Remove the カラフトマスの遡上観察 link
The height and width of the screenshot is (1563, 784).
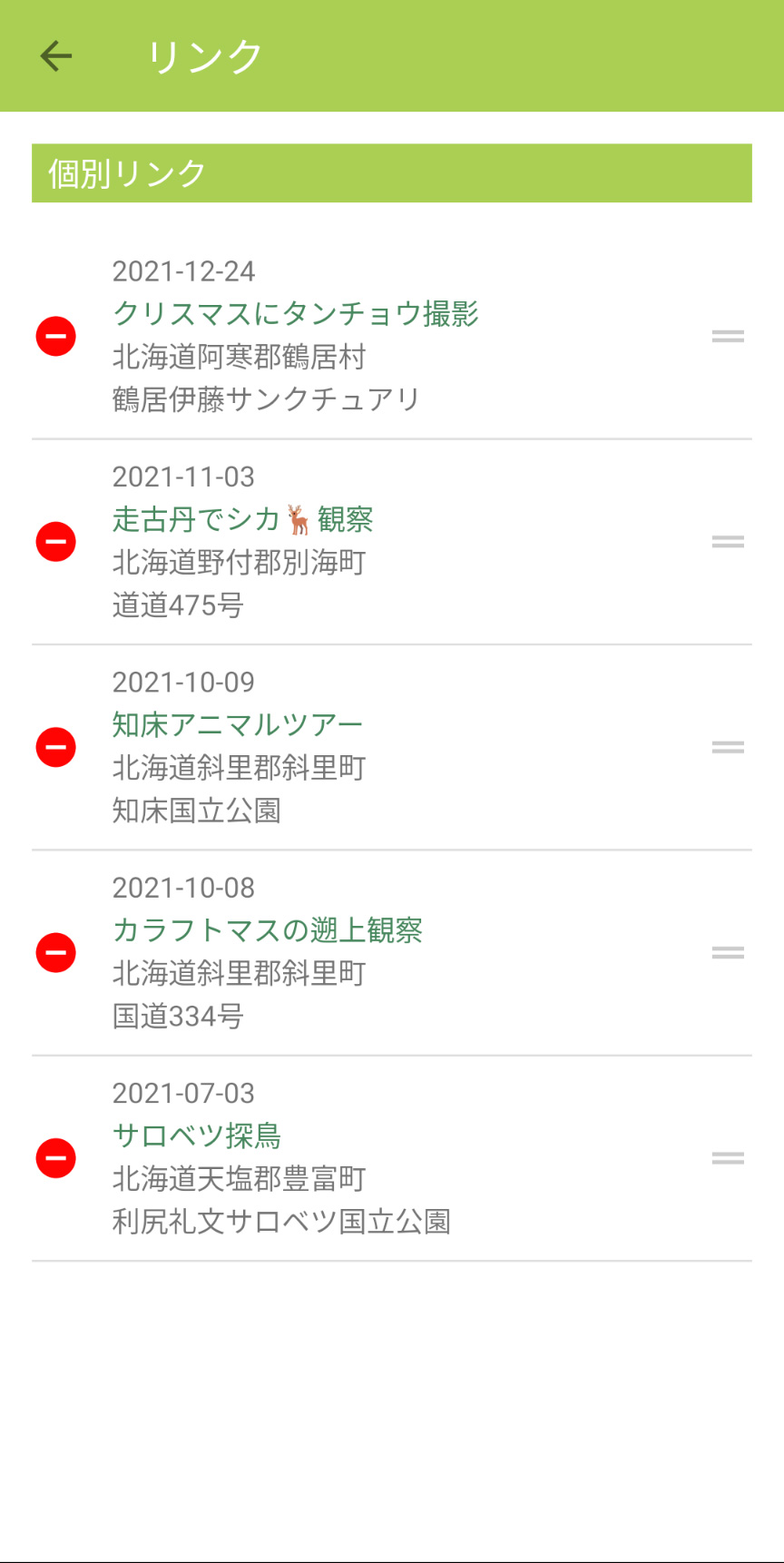[55, 953]
